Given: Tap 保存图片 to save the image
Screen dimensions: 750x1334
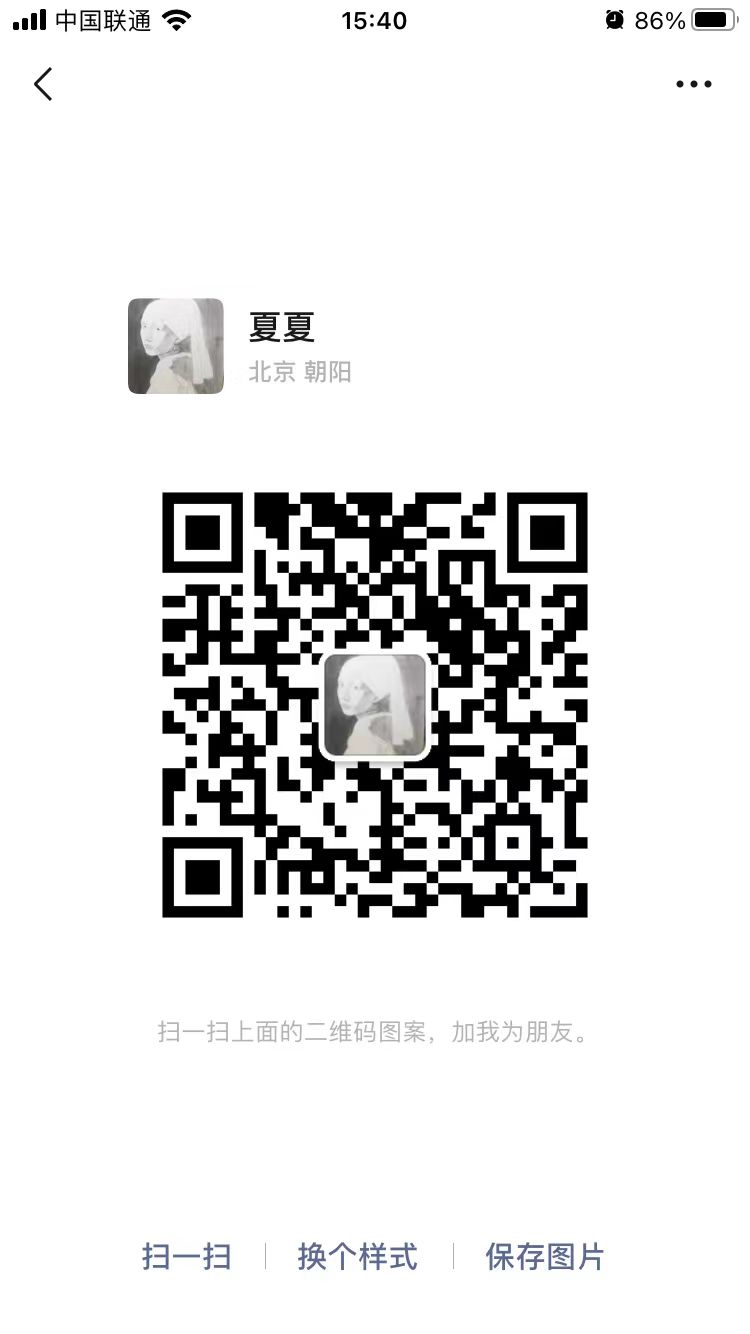Looking at the screenshot, I should 545,1256.
